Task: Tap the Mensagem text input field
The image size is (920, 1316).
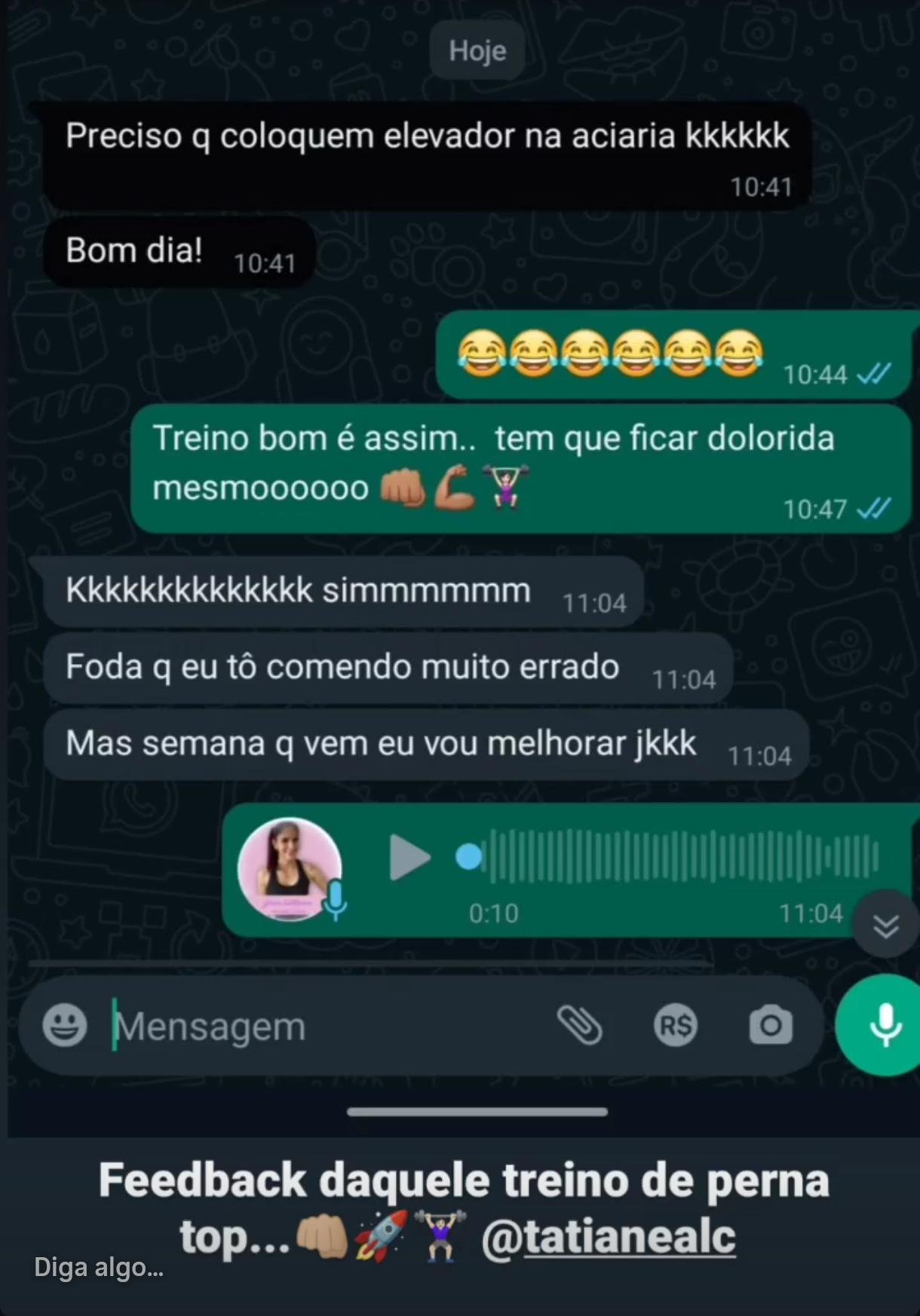Action: coord(302,1025)
